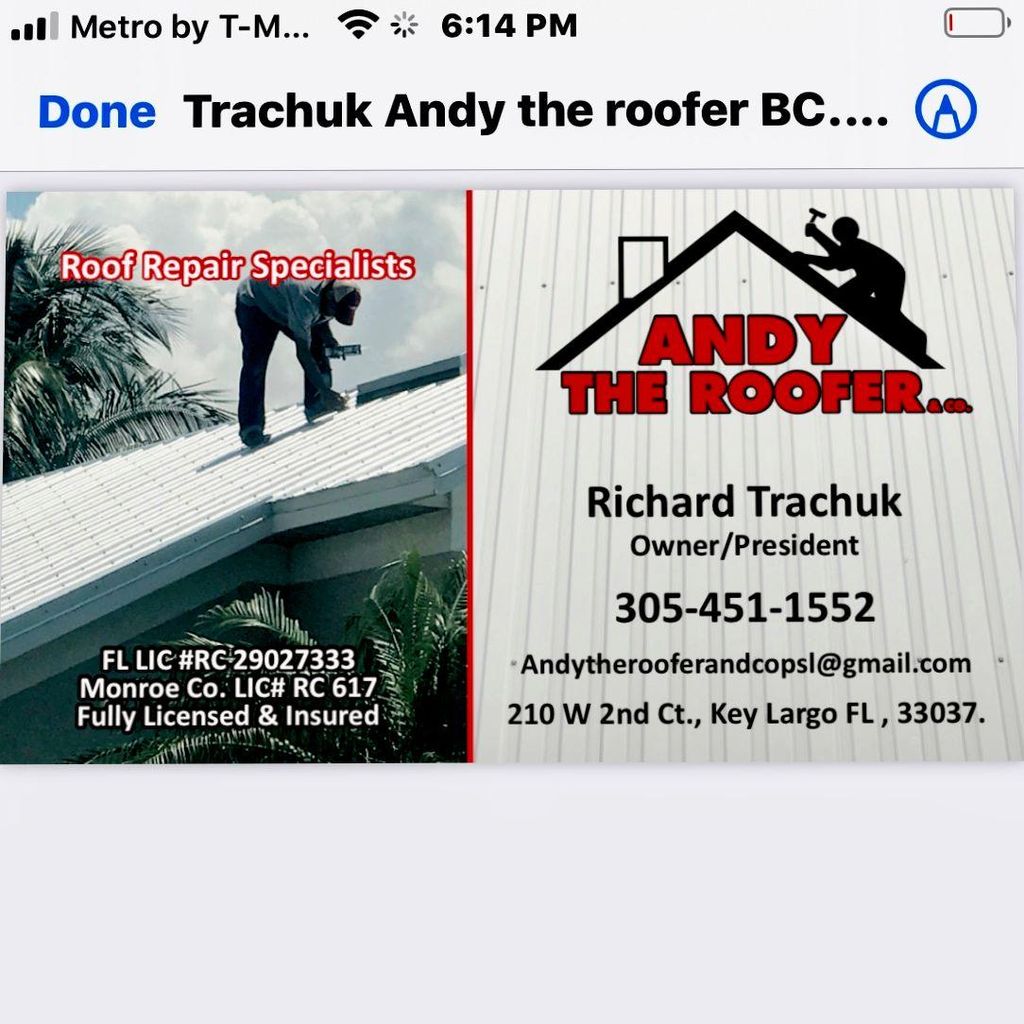
Task: Open the markup pen tool
Action: 945,110
